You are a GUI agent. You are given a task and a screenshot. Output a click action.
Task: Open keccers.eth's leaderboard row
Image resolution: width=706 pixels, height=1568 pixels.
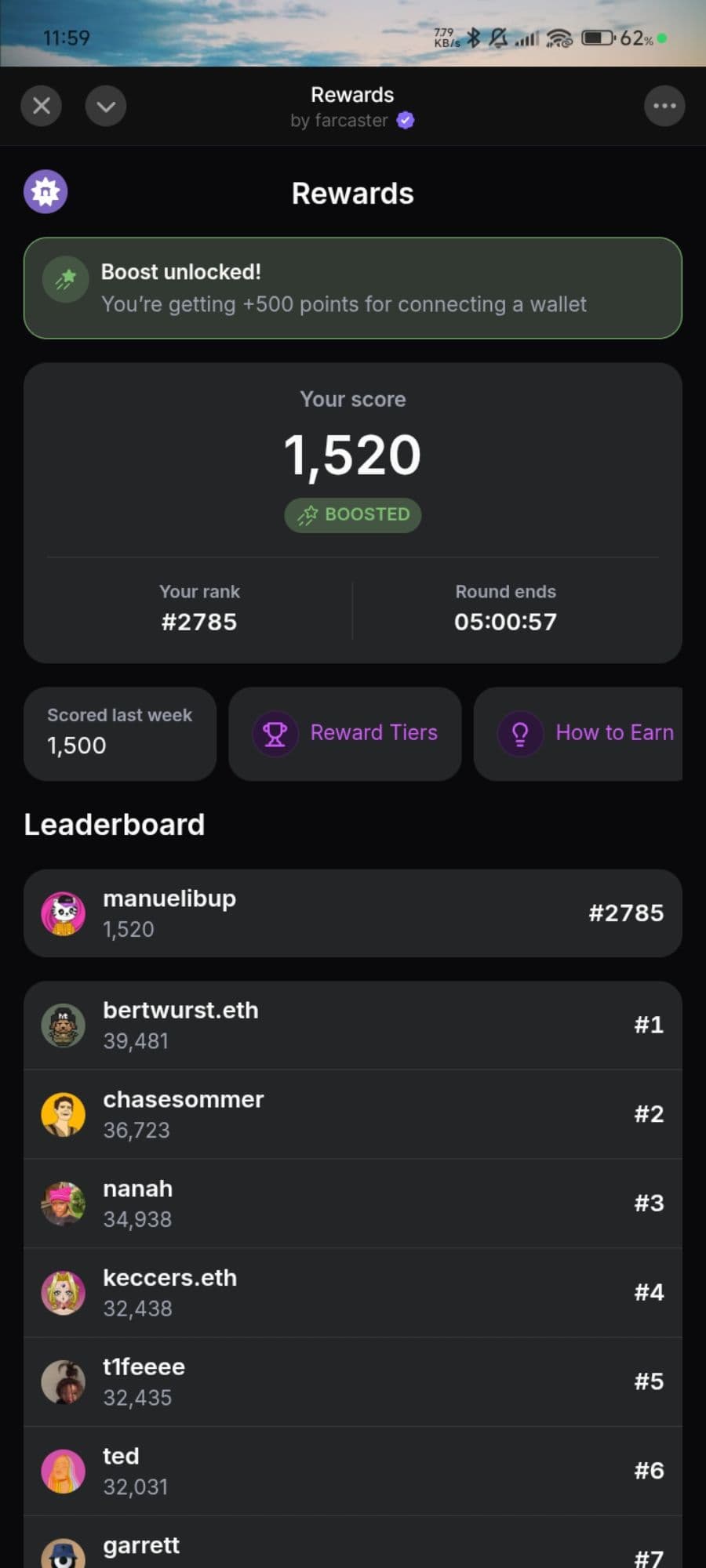click(352, 1293)
